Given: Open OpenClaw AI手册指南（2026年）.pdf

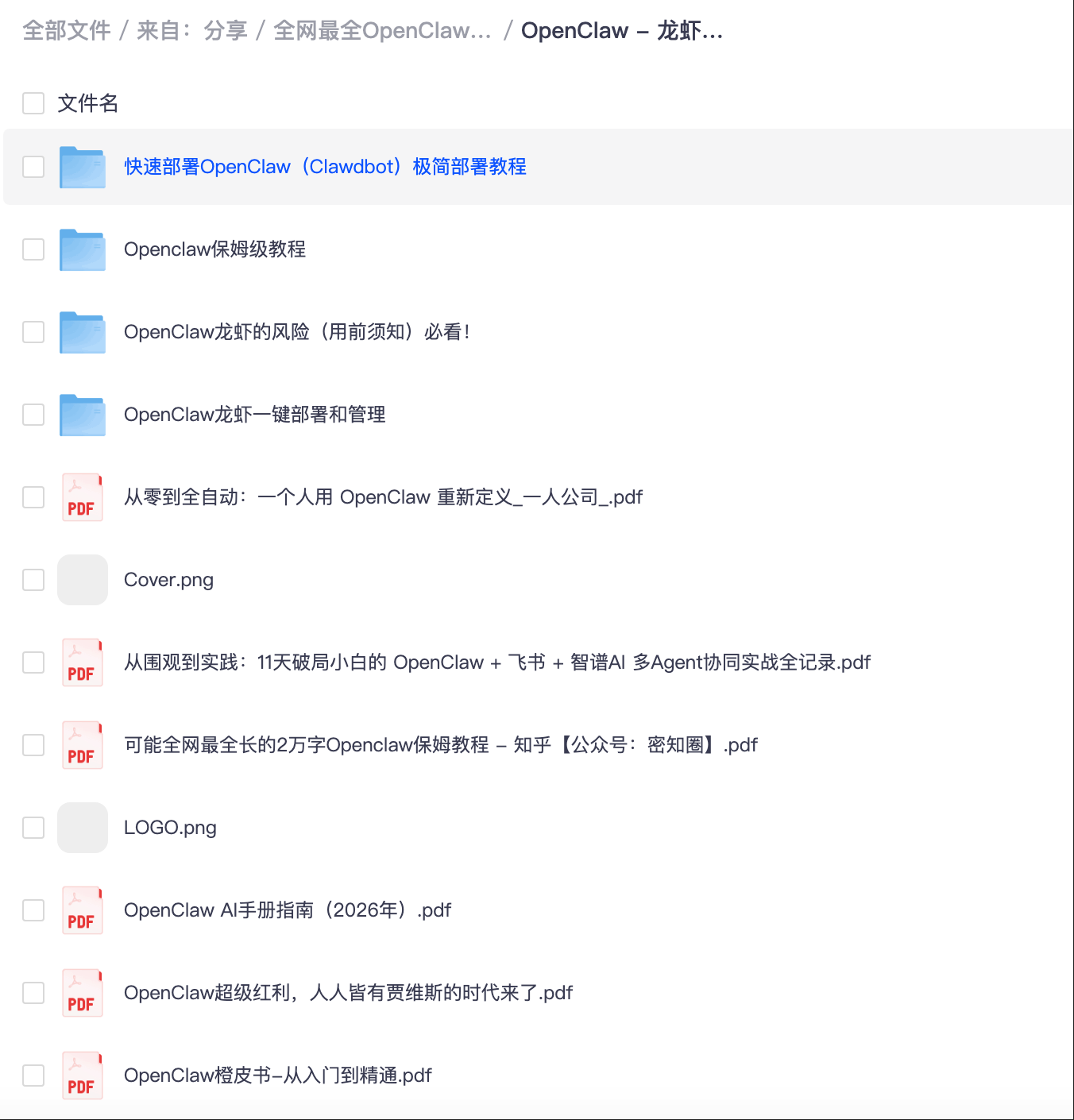Looking at the screenshot, I should click(287, 910).
